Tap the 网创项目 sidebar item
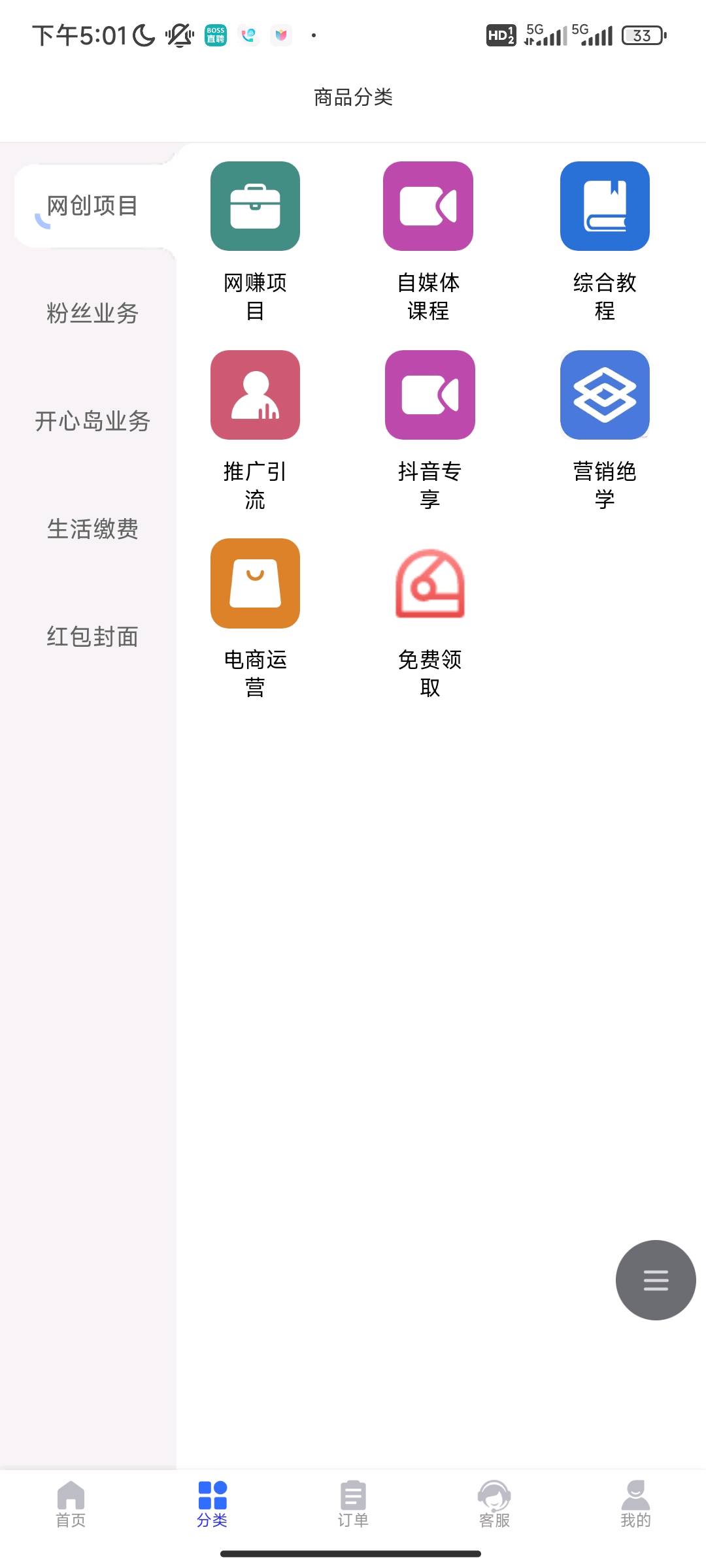 pyautogui.click(x=92, y=206)
